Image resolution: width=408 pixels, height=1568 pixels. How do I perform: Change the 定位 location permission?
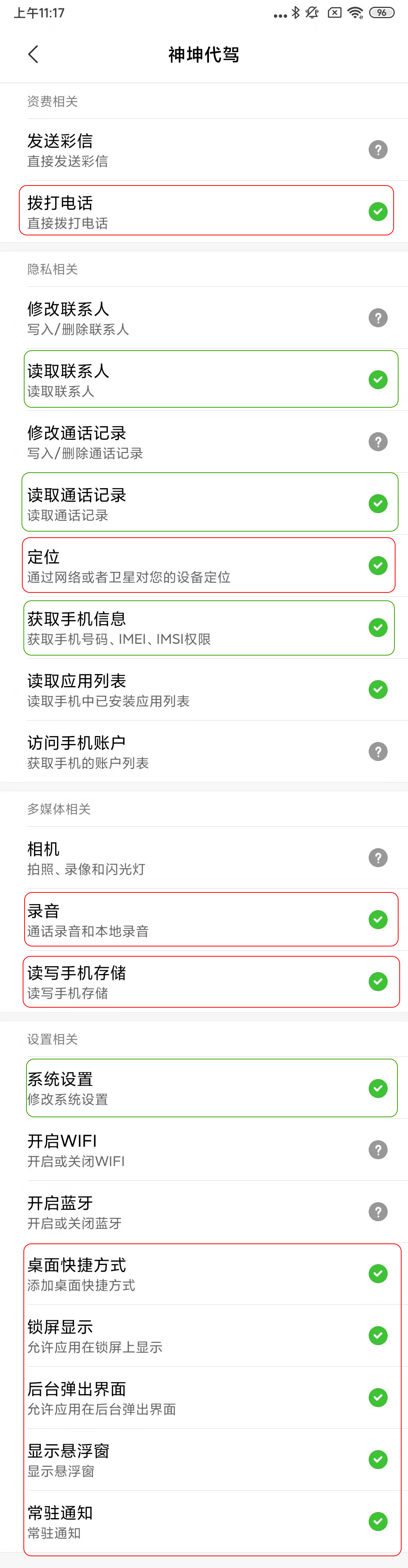point(204,566)
